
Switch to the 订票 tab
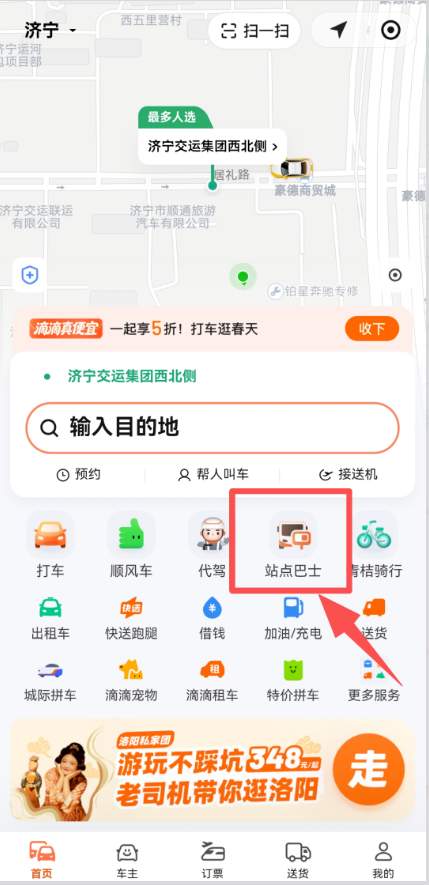pyautogui.click(x=212, y=860)
